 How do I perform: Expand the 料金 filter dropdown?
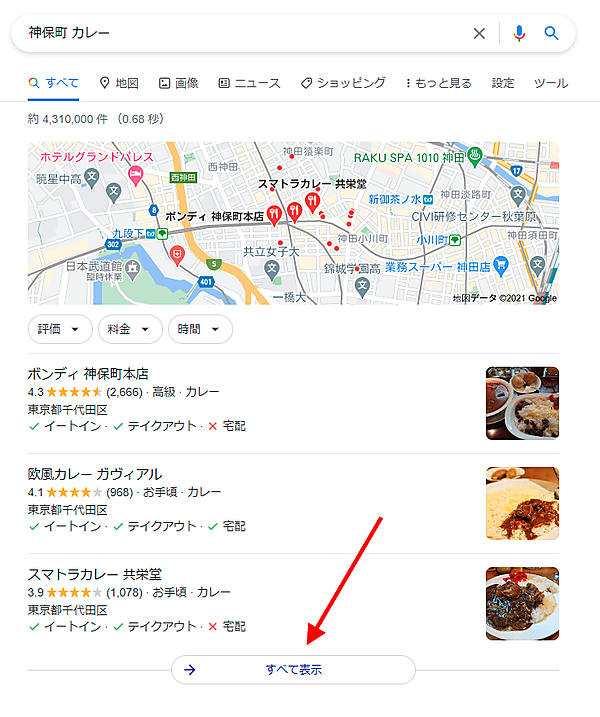(x=130, y=329)
